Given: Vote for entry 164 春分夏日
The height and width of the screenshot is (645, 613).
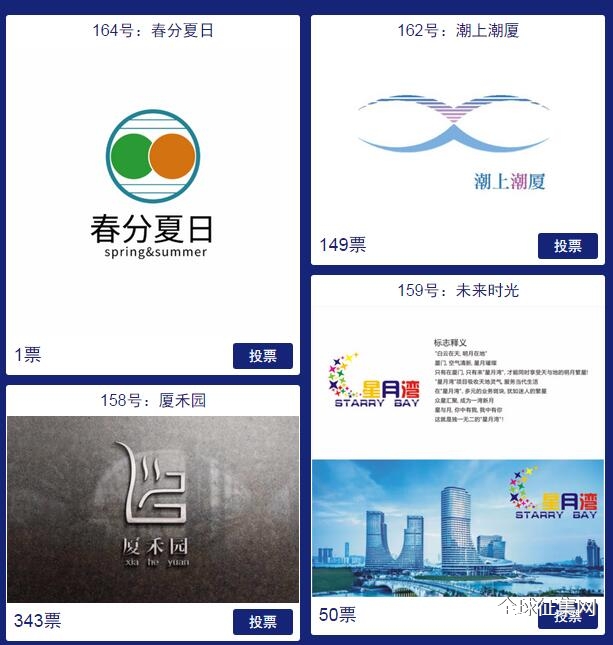Looking at the screenshot, I should pyautogui.click(x=263, y=356).
